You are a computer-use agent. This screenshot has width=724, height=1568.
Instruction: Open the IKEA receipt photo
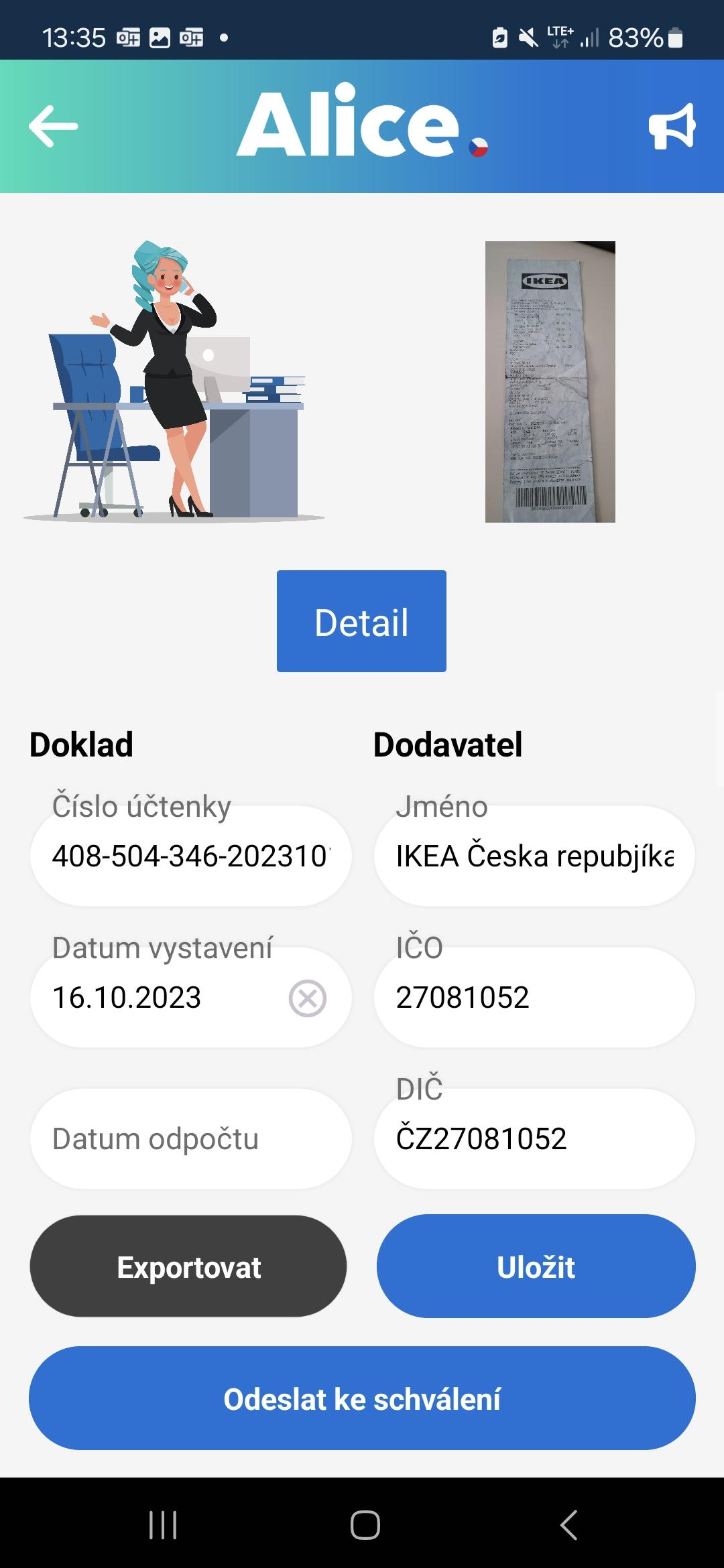[550, 381]
